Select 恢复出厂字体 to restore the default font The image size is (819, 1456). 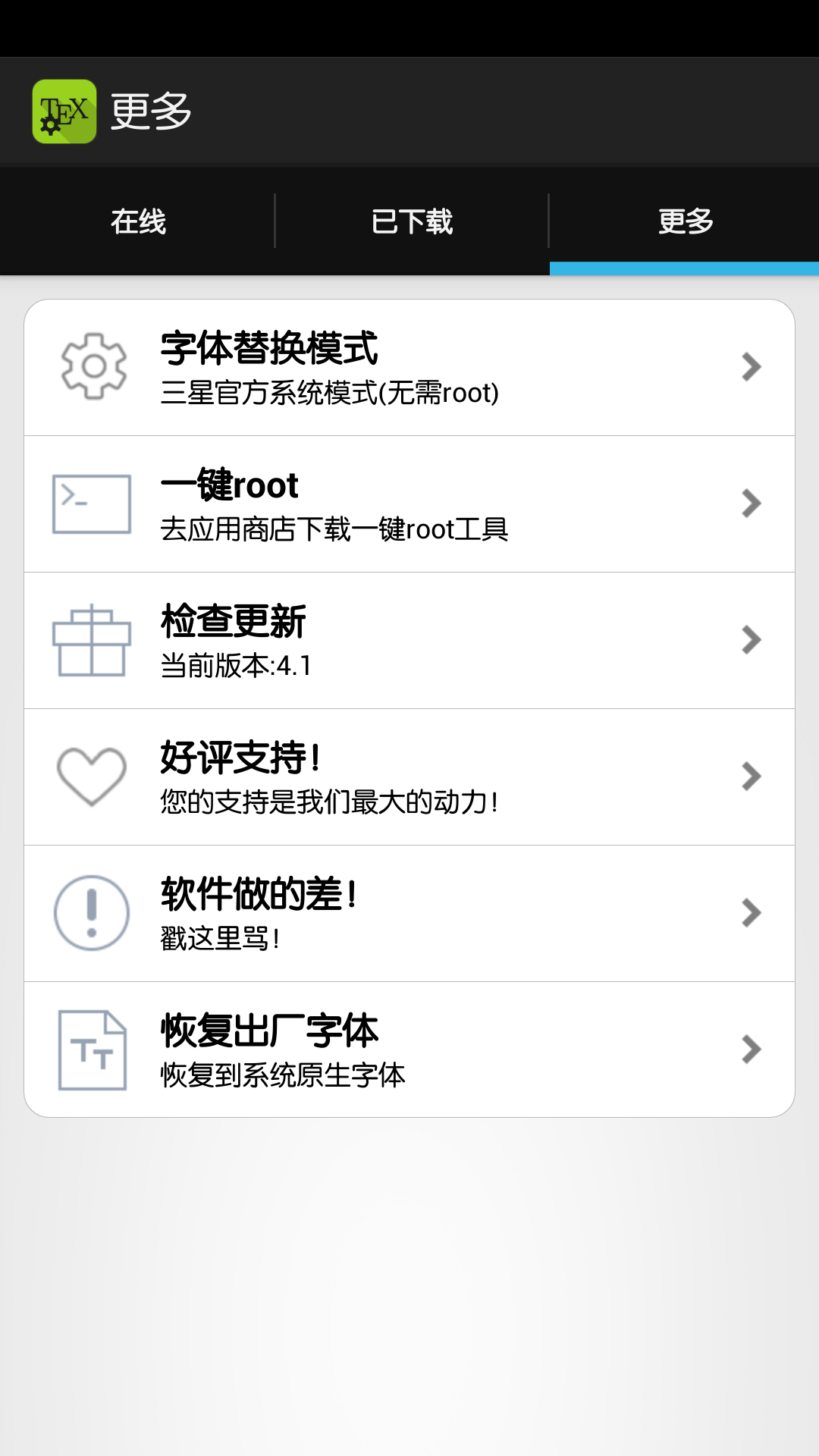click(409, 1050)
